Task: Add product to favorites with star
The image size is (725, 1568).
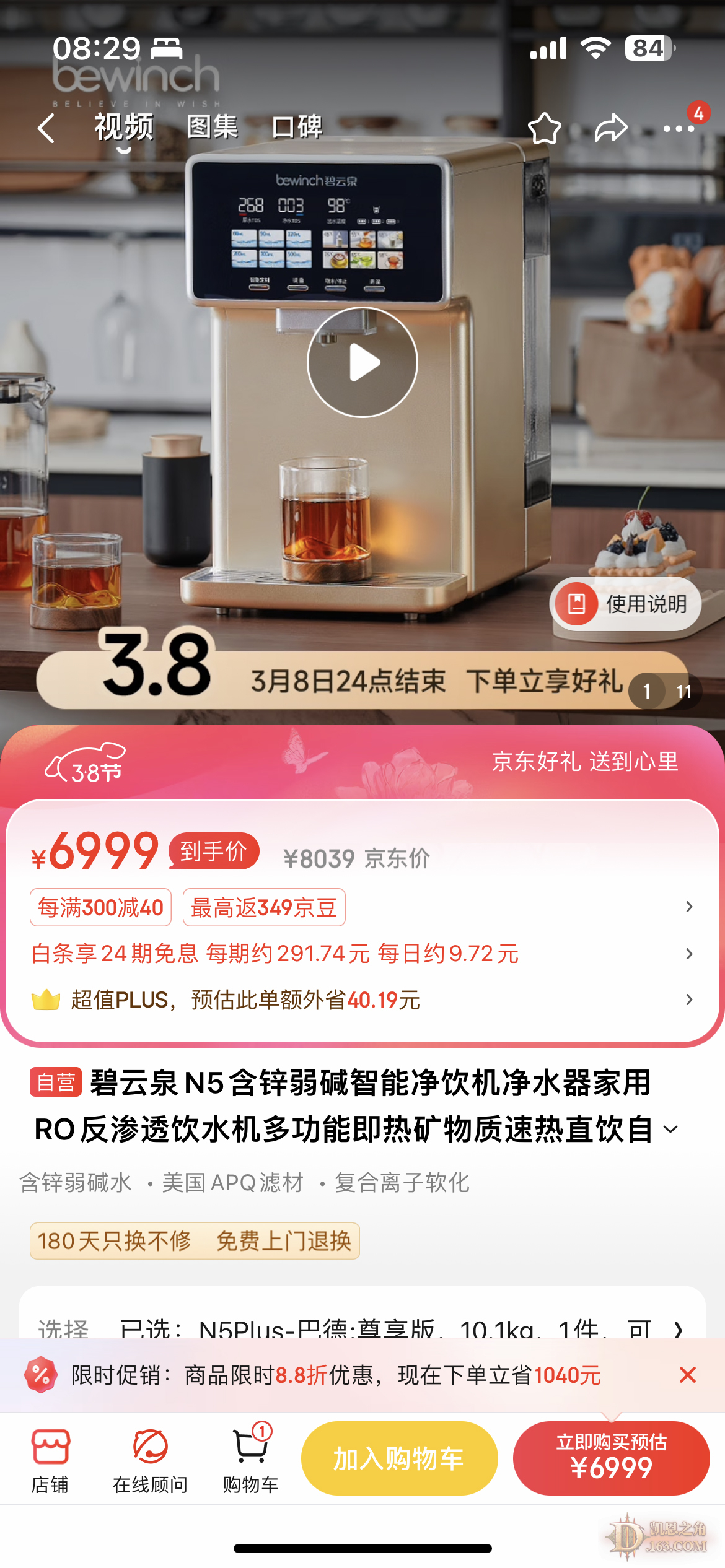Action: (544, 128)
